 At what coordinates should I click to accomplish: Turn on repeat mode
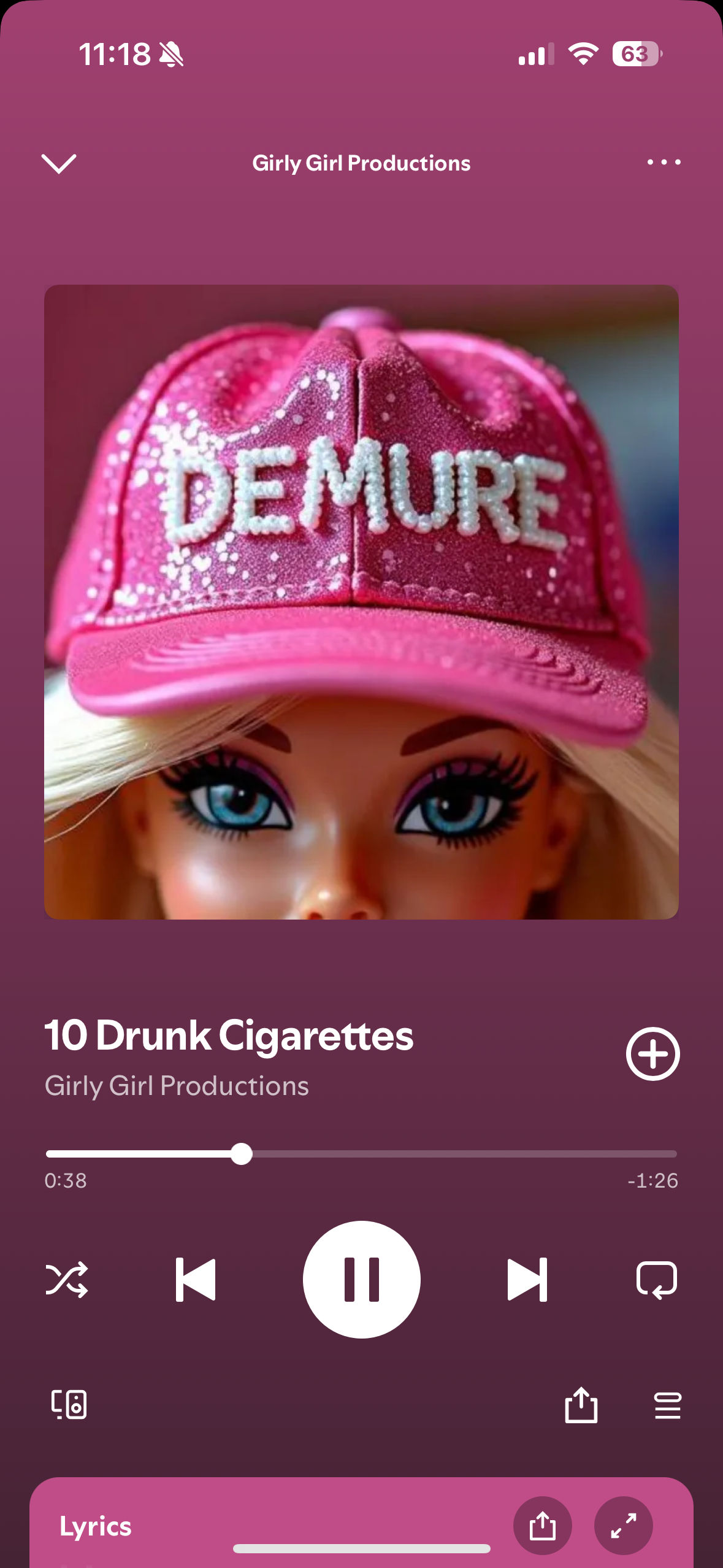point(656,1280)
